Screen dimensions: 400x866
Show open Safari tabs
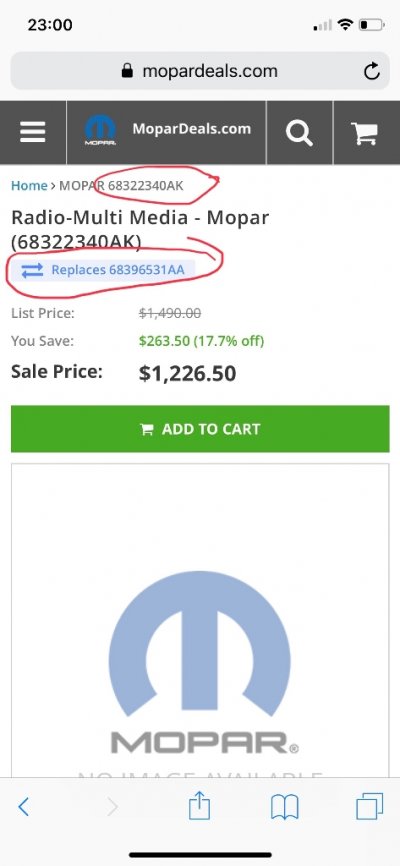370,806
